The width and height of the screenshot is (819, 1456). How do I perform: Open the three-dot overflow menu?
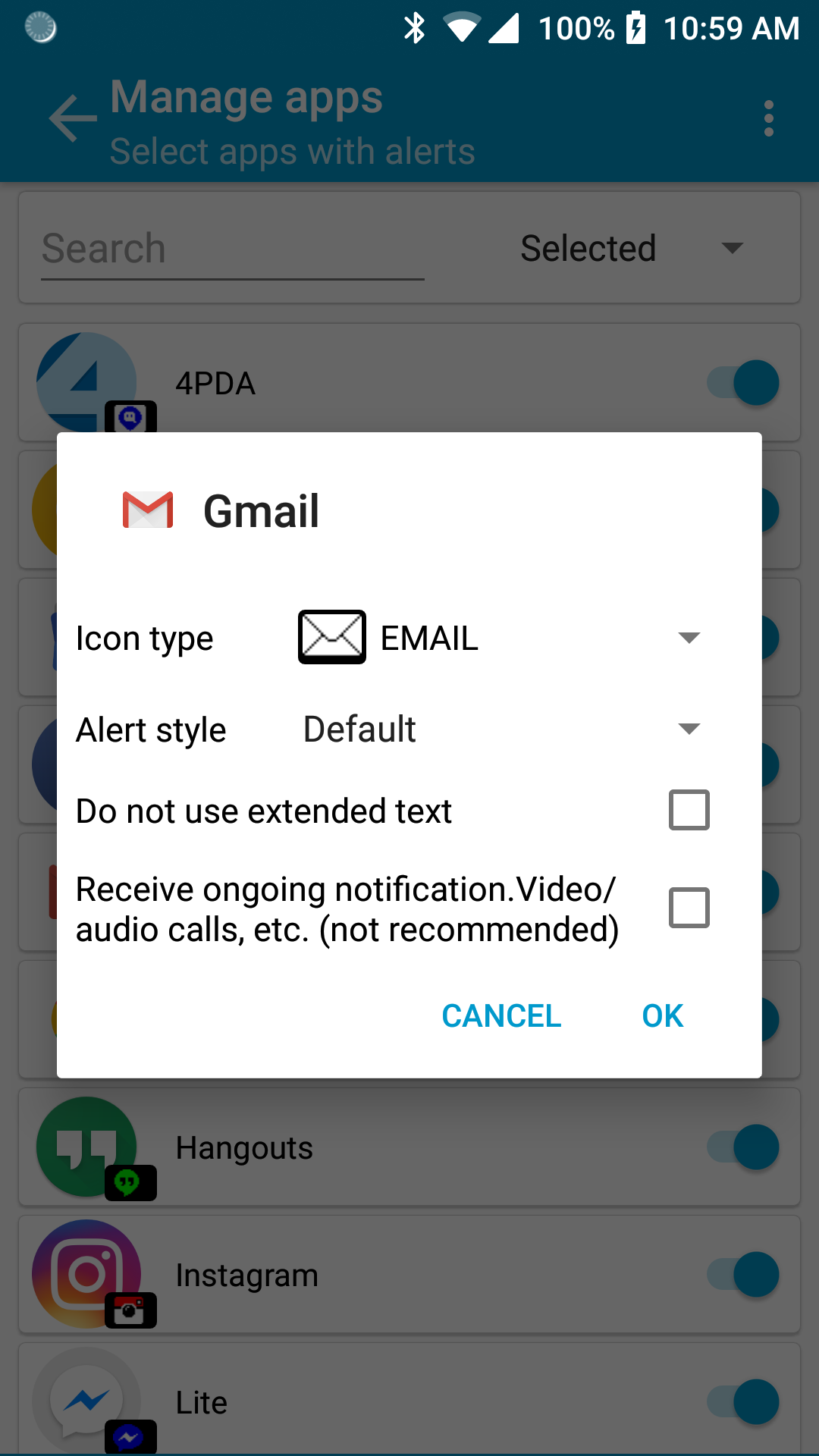pyautogui.click(x=769, y=118)
